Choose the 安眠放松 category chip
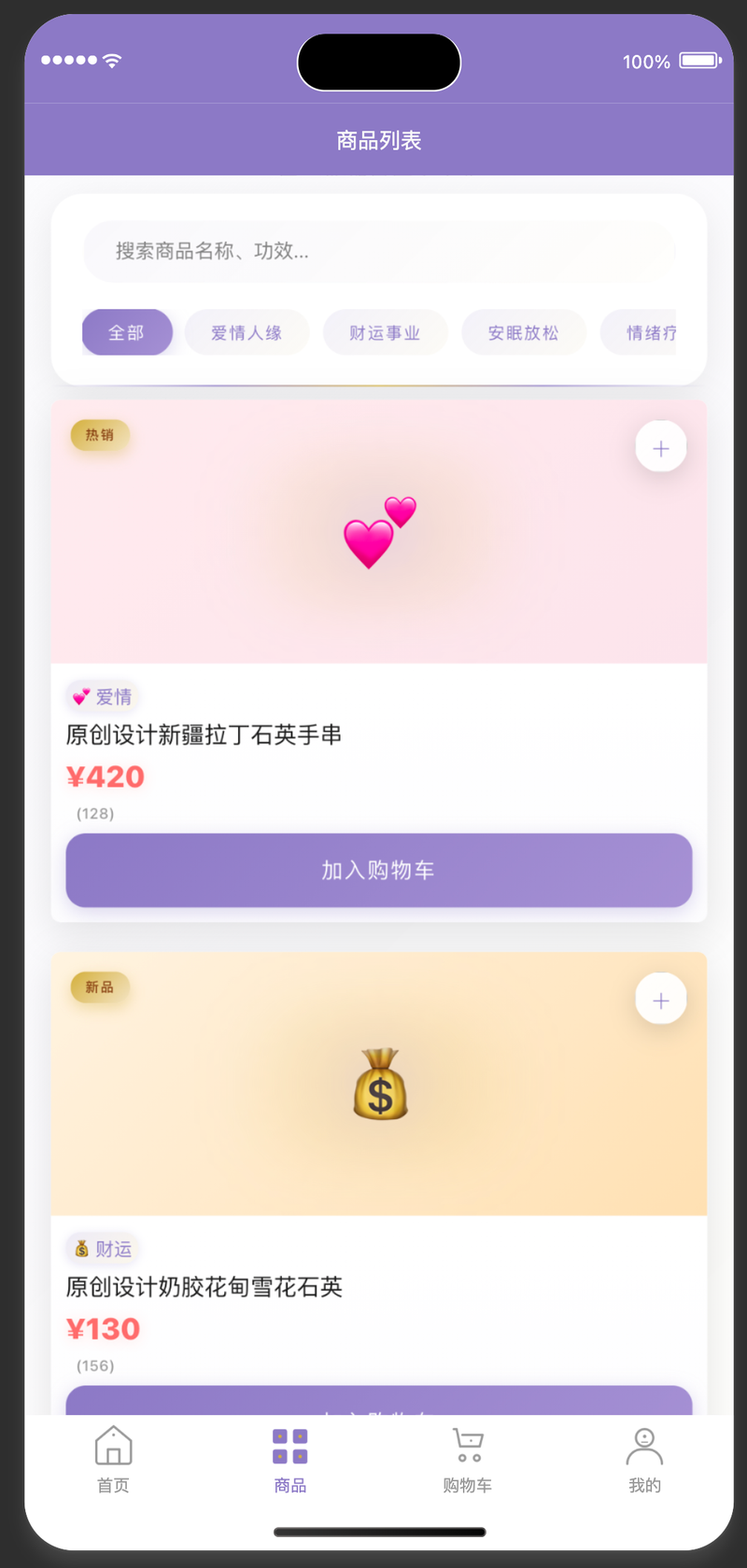Image resolution: width=747 pixels, height=1568 pixels. coord(523,332)
